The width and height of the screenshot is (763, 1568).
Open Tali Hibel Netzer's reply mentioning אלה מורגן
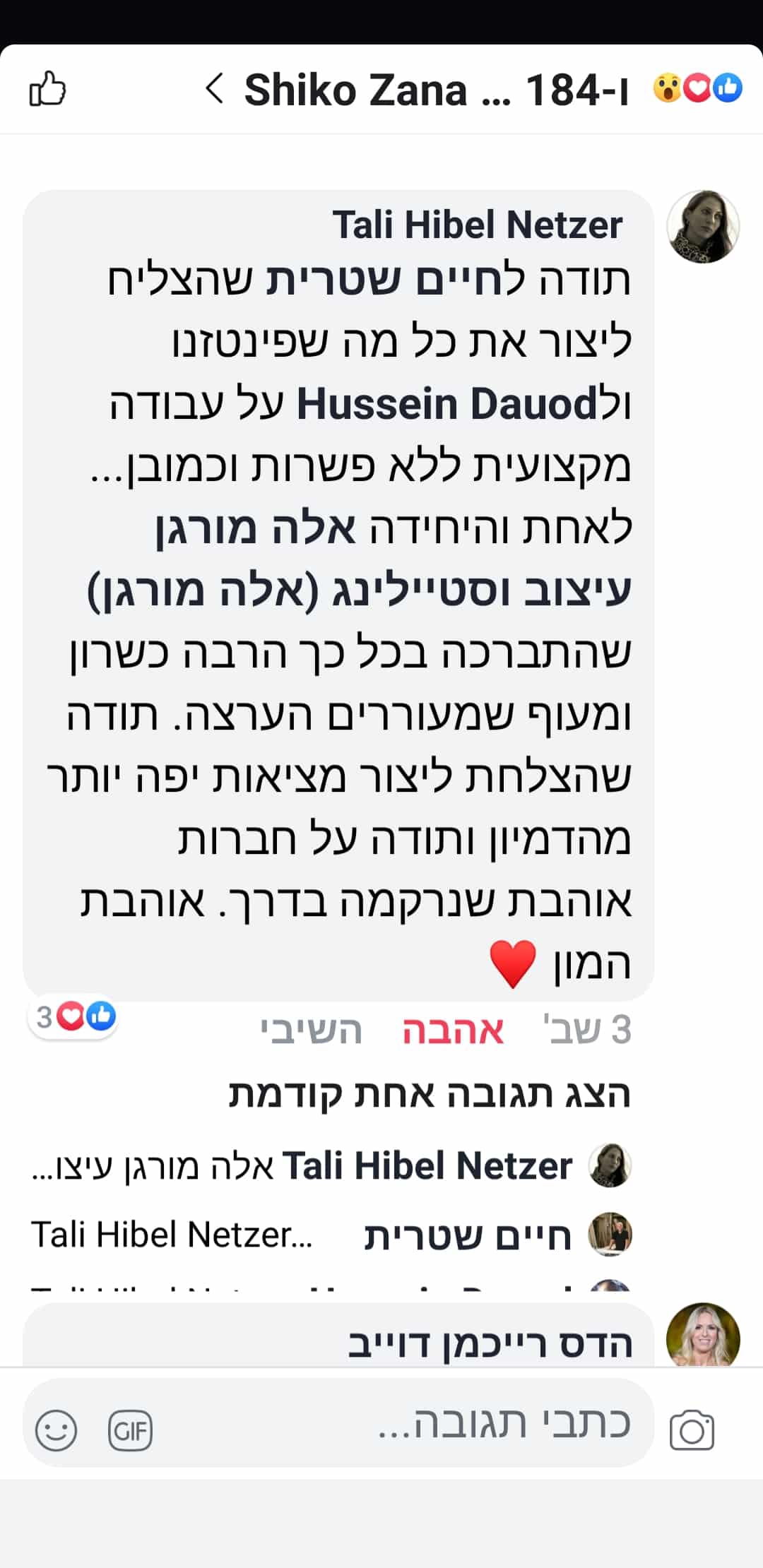(331, 1165)
